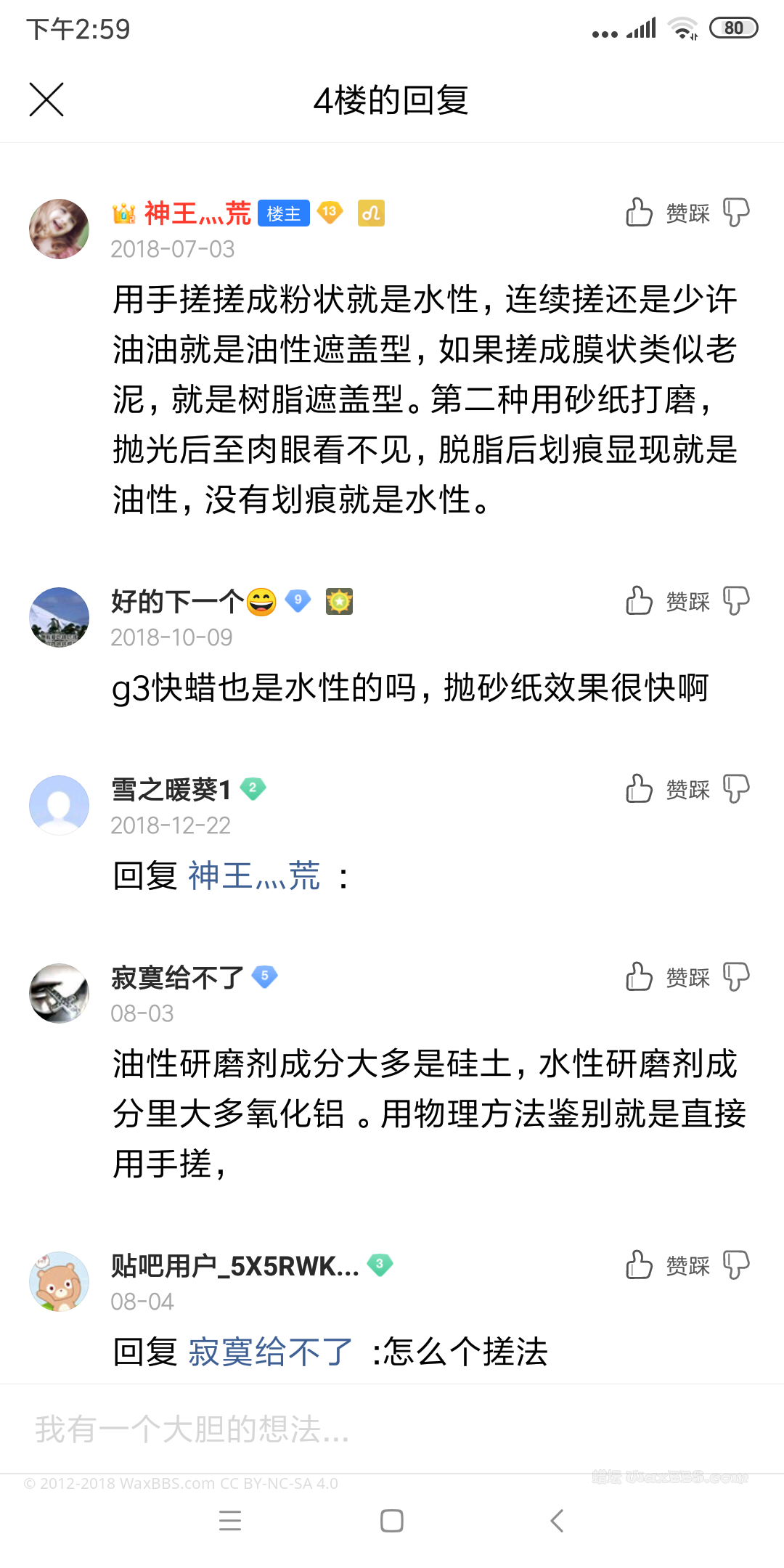Viewport: 784px width, 1568px height.
Task: Tap the level 13 badge of 神王丶荒
Action: pyautogui.click(x=330, y=213)
